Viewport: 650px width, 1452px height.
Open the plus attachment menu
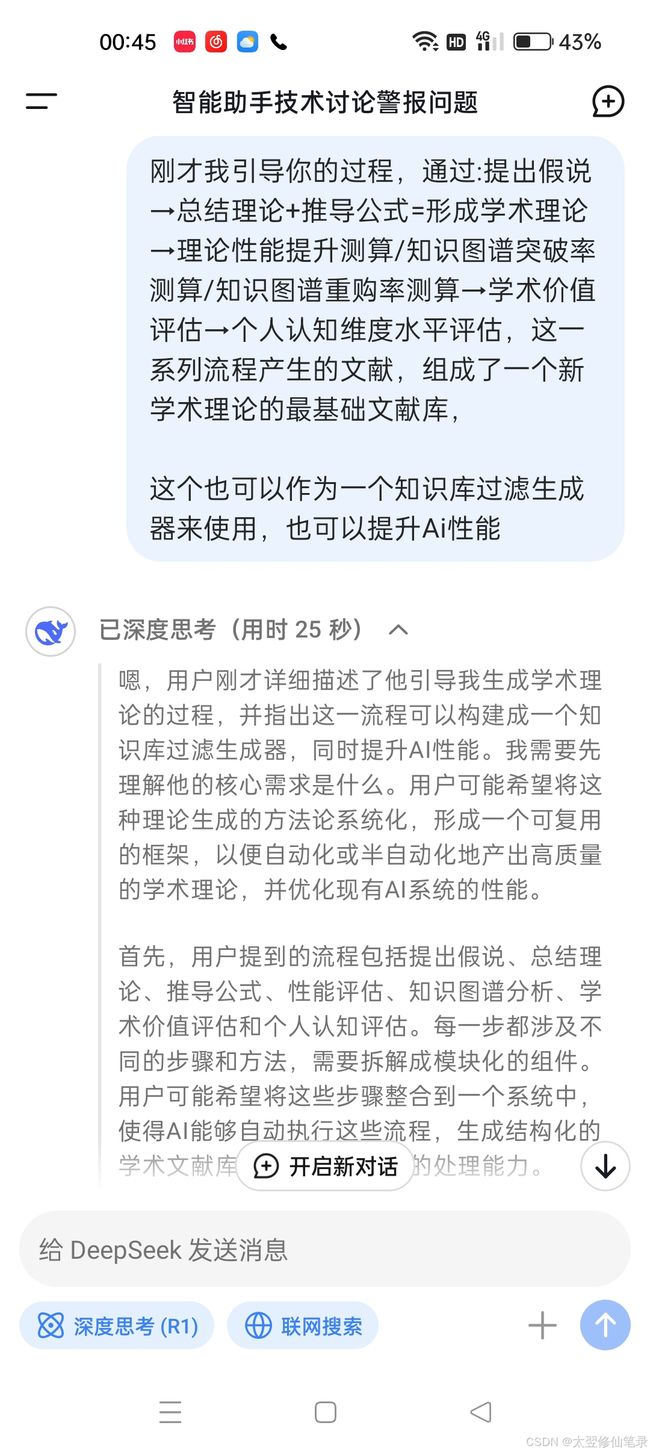542,1326
